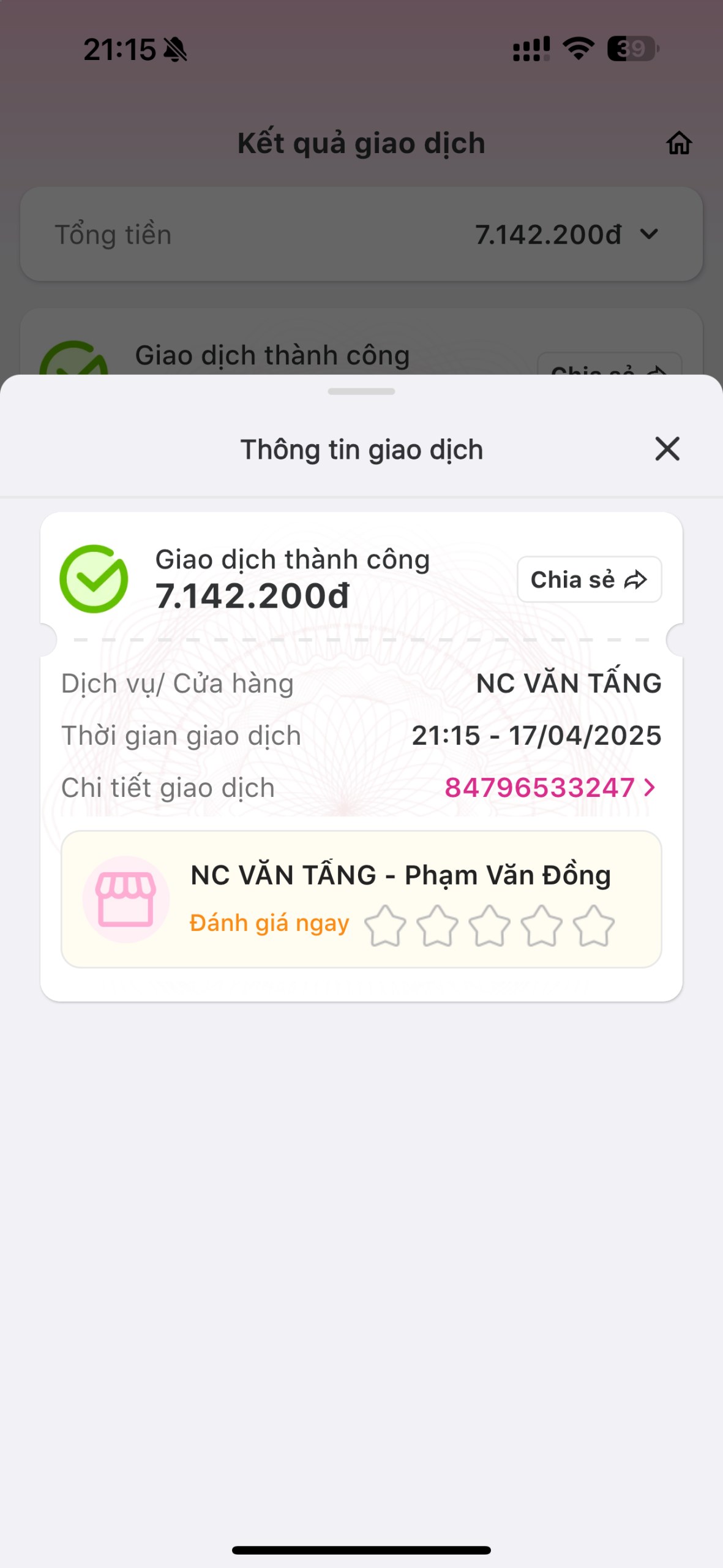Rate the store three stars
This screenshot has height=1568, width=723.
489,926
